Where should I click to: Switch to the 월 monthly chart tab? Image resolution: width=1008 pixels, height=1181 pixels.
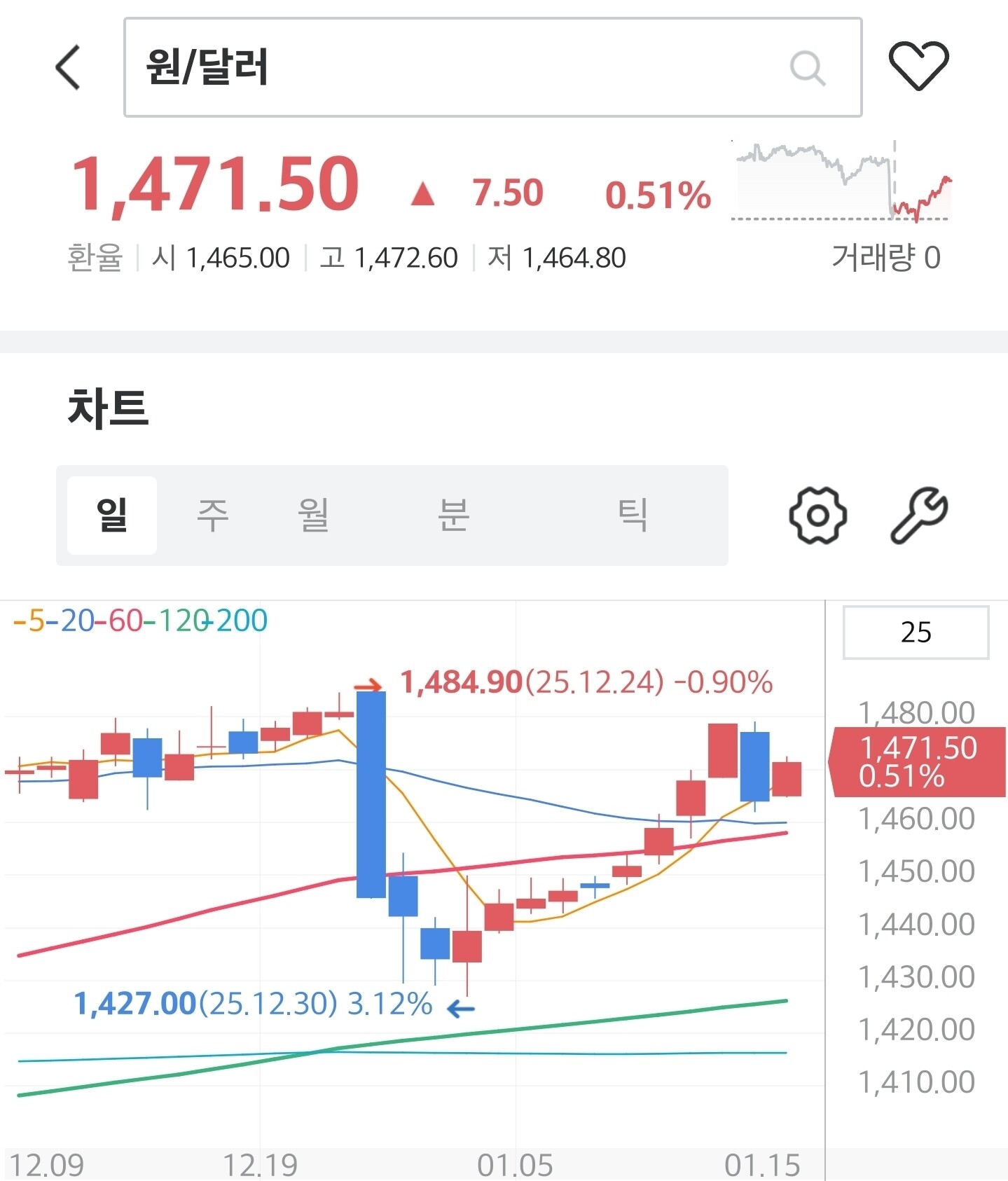click(313, 516)
